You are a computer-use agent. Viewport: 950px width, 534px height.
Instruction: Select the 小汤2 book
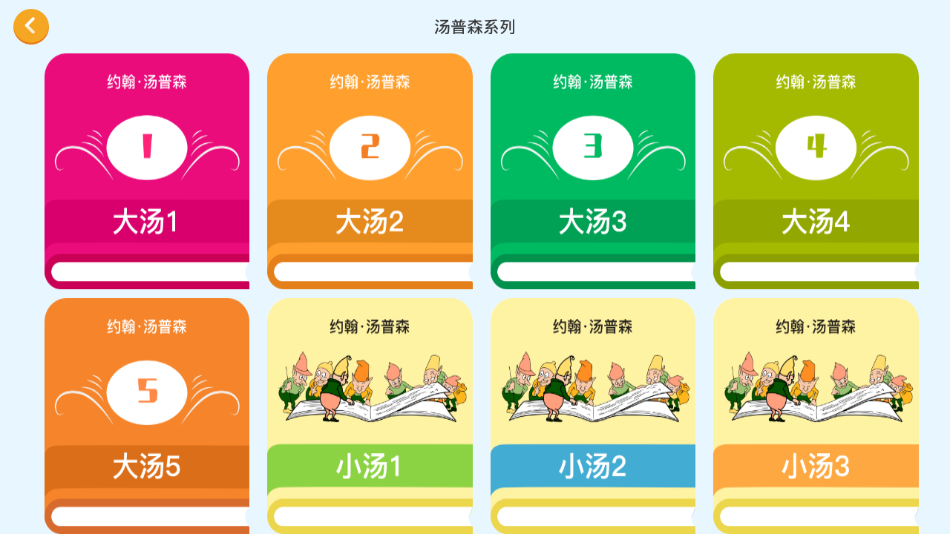[593, 415]
